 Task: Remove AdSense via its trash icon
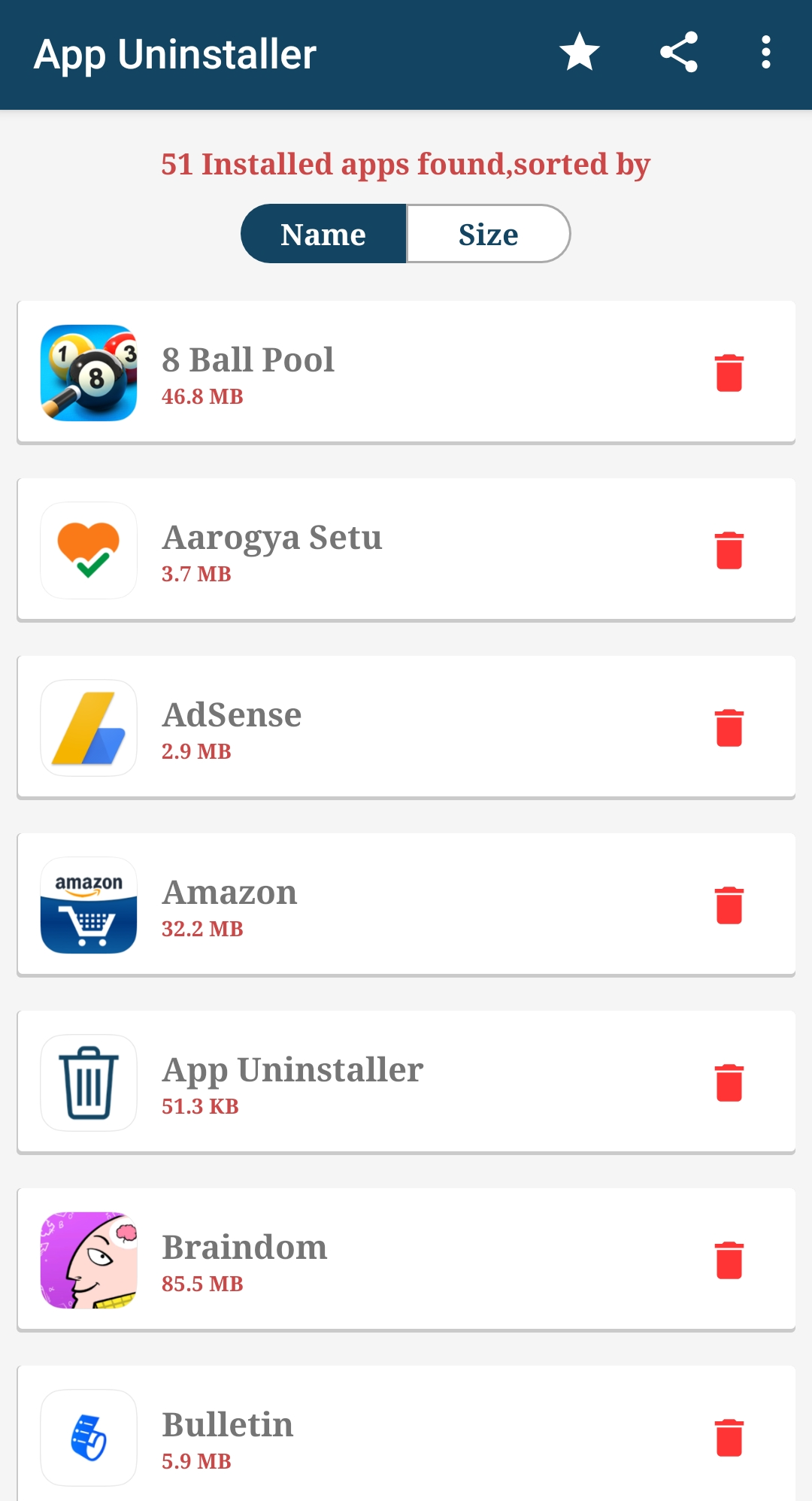click(x=729, y=728)
